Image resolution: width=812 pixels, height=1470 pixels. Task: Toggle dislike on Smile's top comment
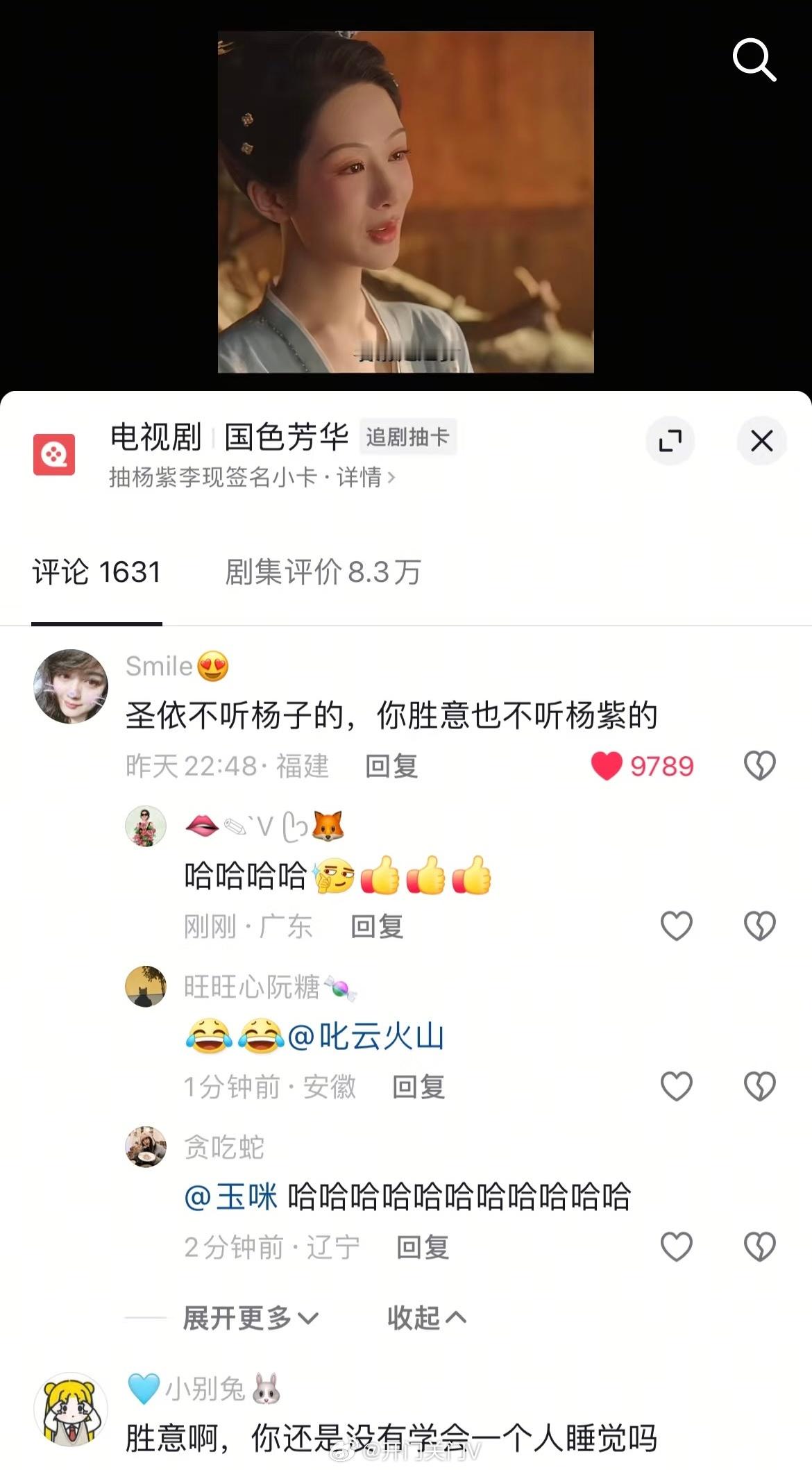pos(761,764)
